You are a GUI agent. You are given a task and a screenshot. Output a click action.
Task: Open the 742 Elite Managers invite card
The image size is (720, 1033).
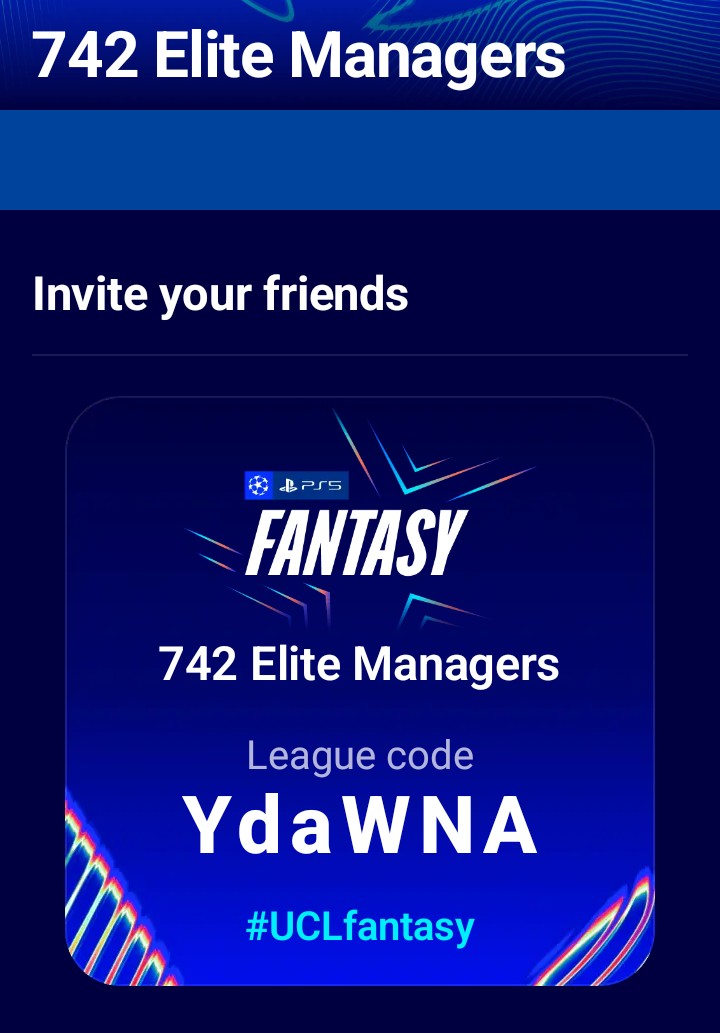tap(360, 690)
